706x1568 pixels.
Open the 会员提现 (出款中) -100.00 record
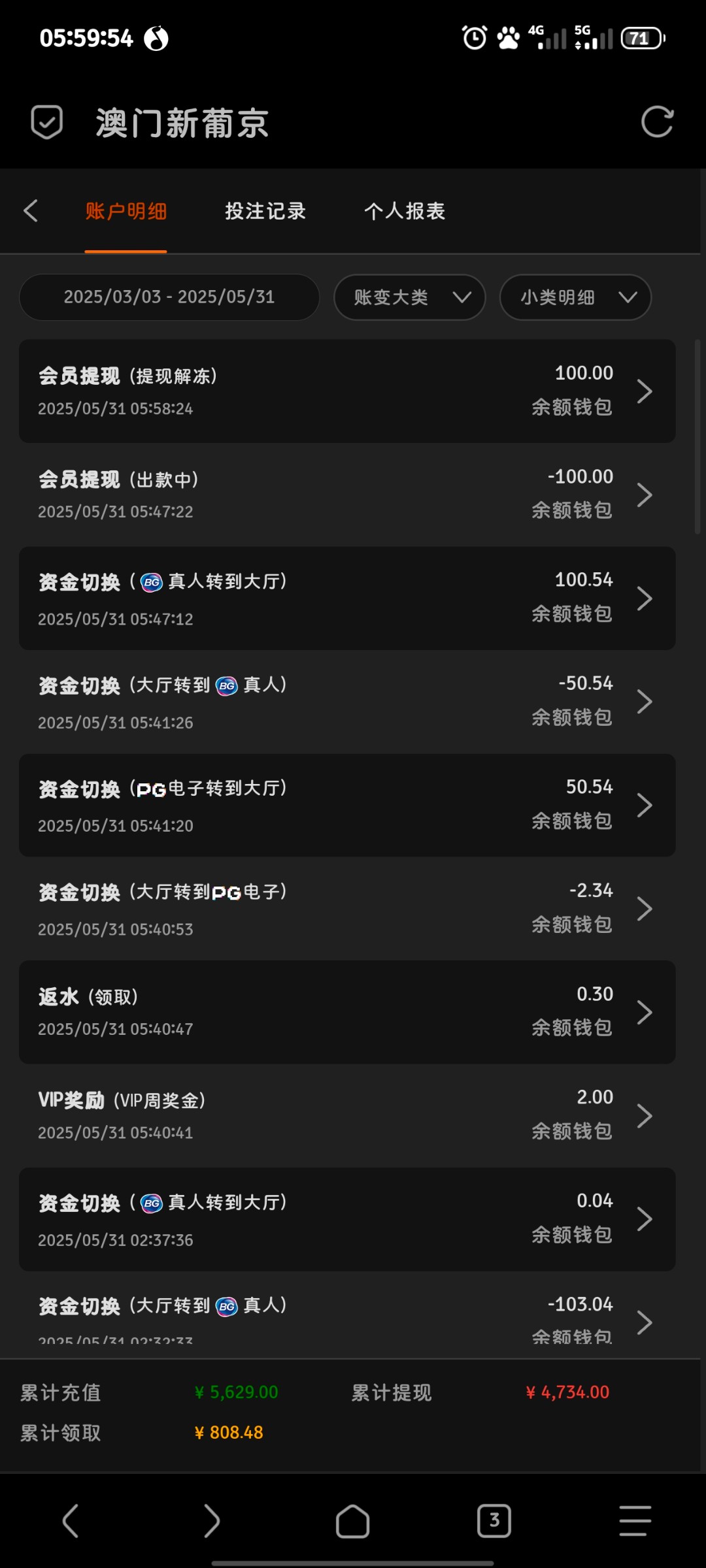347,495
